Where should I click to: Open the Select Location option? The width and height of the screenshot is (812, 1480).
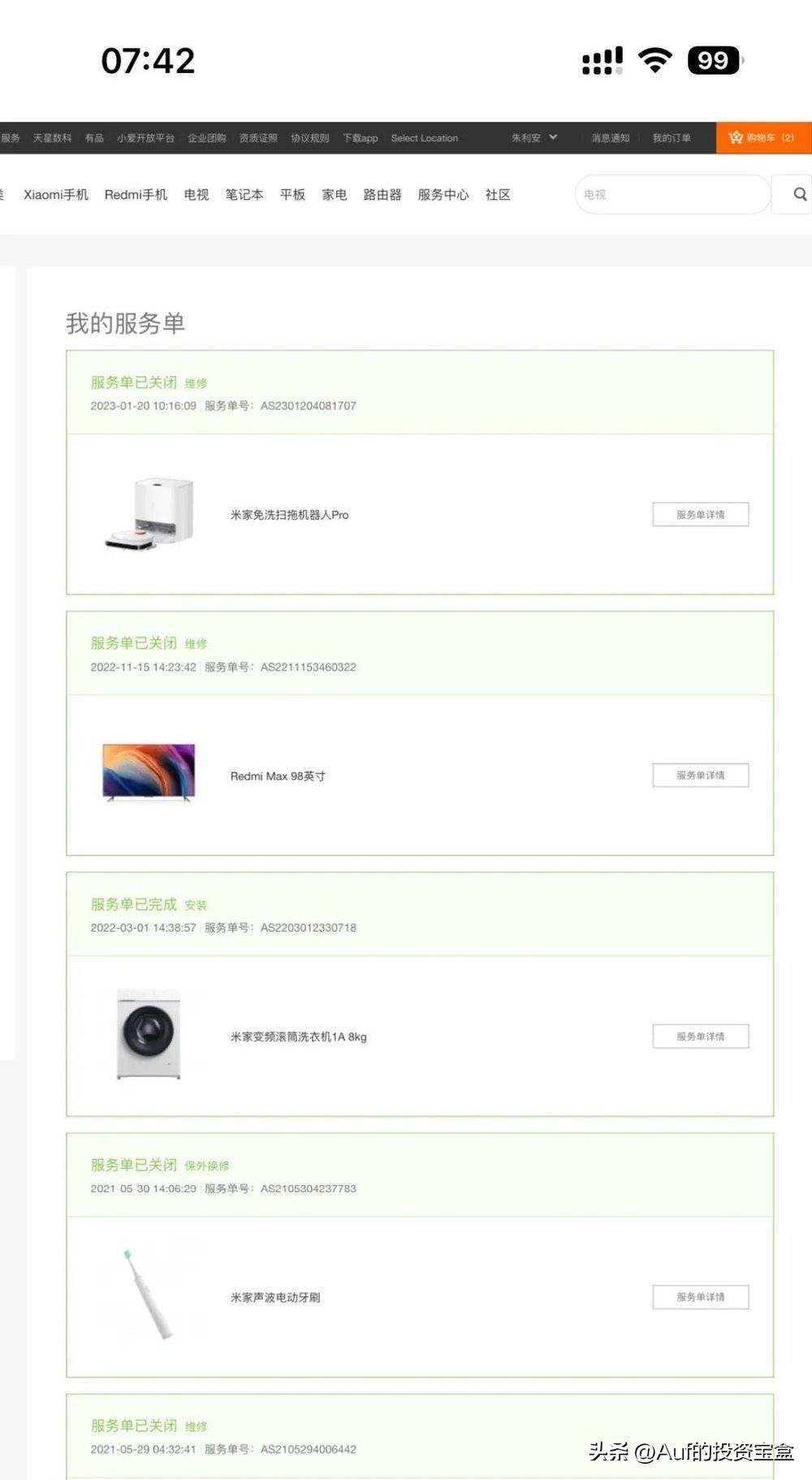425,138
